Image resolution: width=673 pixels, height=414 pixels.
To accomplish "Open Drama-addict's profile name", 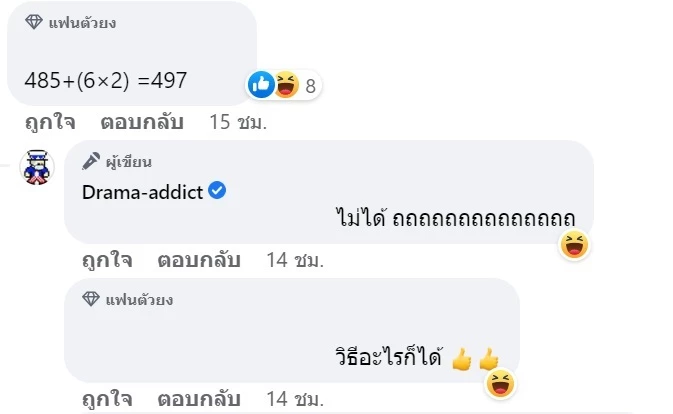I will [142, 191].
